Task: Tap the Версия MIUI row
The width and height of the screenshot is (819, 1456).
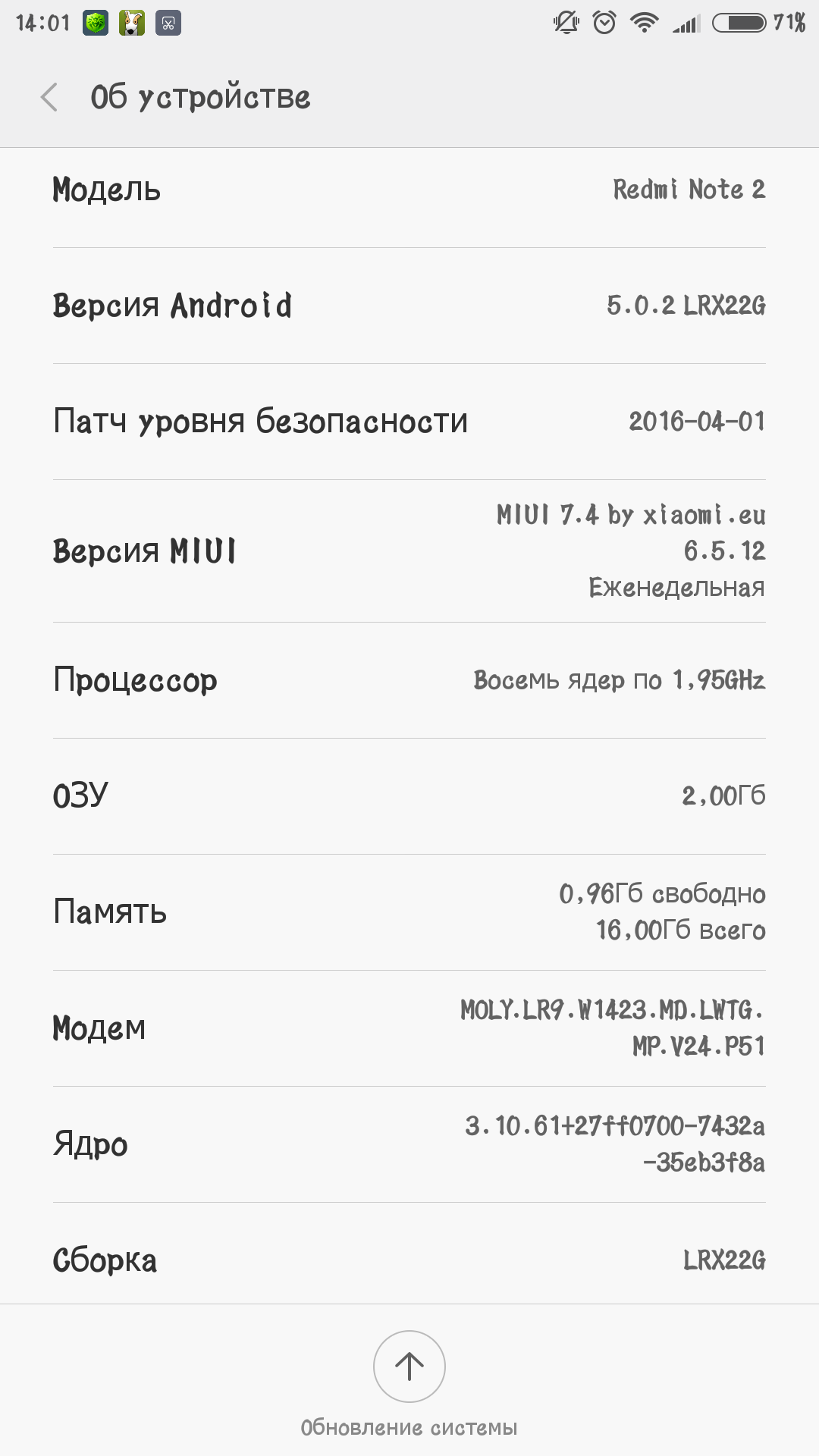Action: point(409,551)
